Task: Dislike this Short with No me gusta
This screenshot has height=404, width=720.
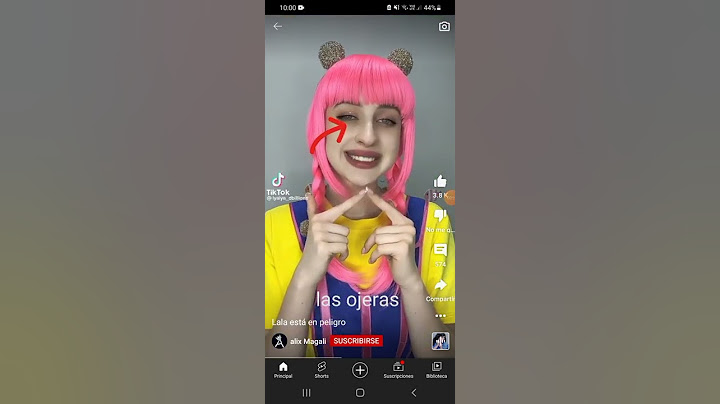Action: (x=440, y=216)
